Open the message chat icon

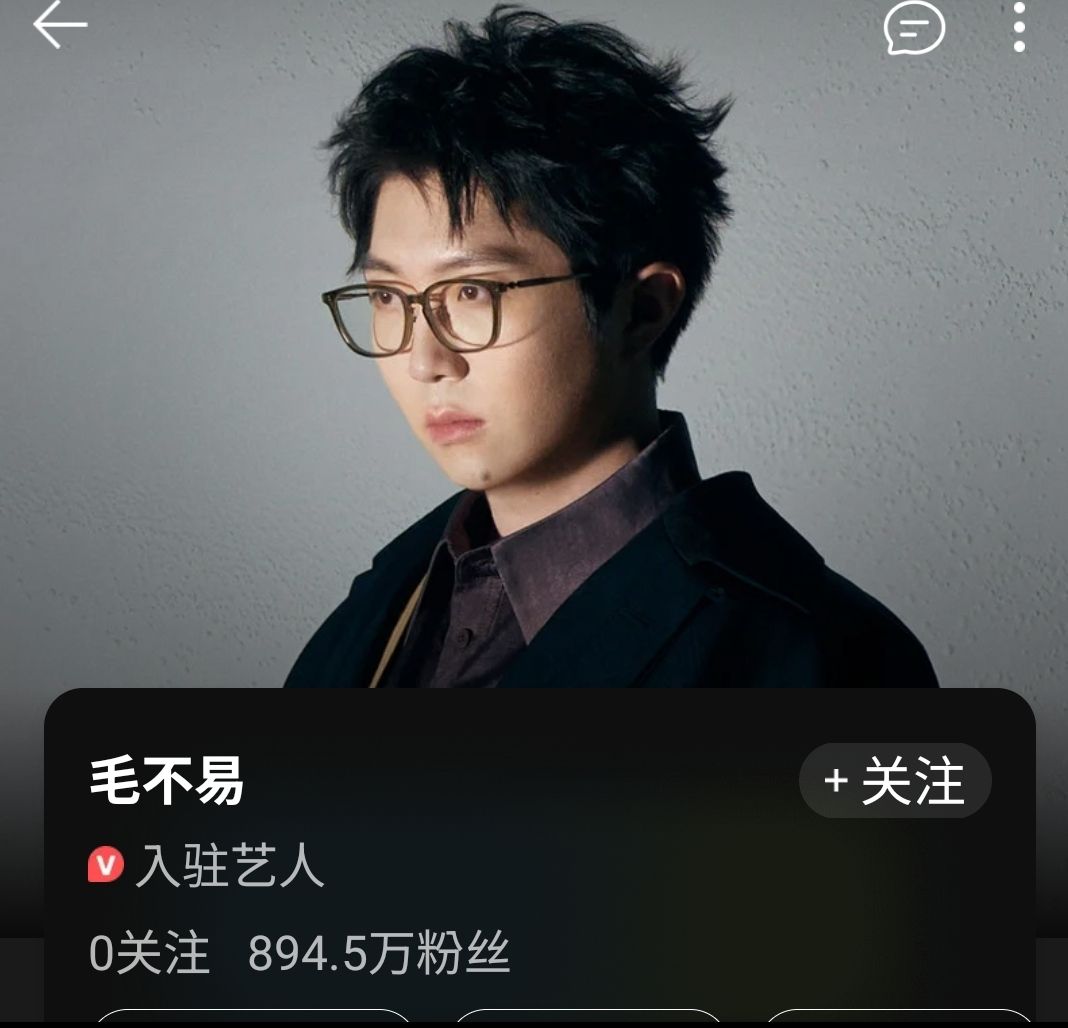[x=914, y=28]
